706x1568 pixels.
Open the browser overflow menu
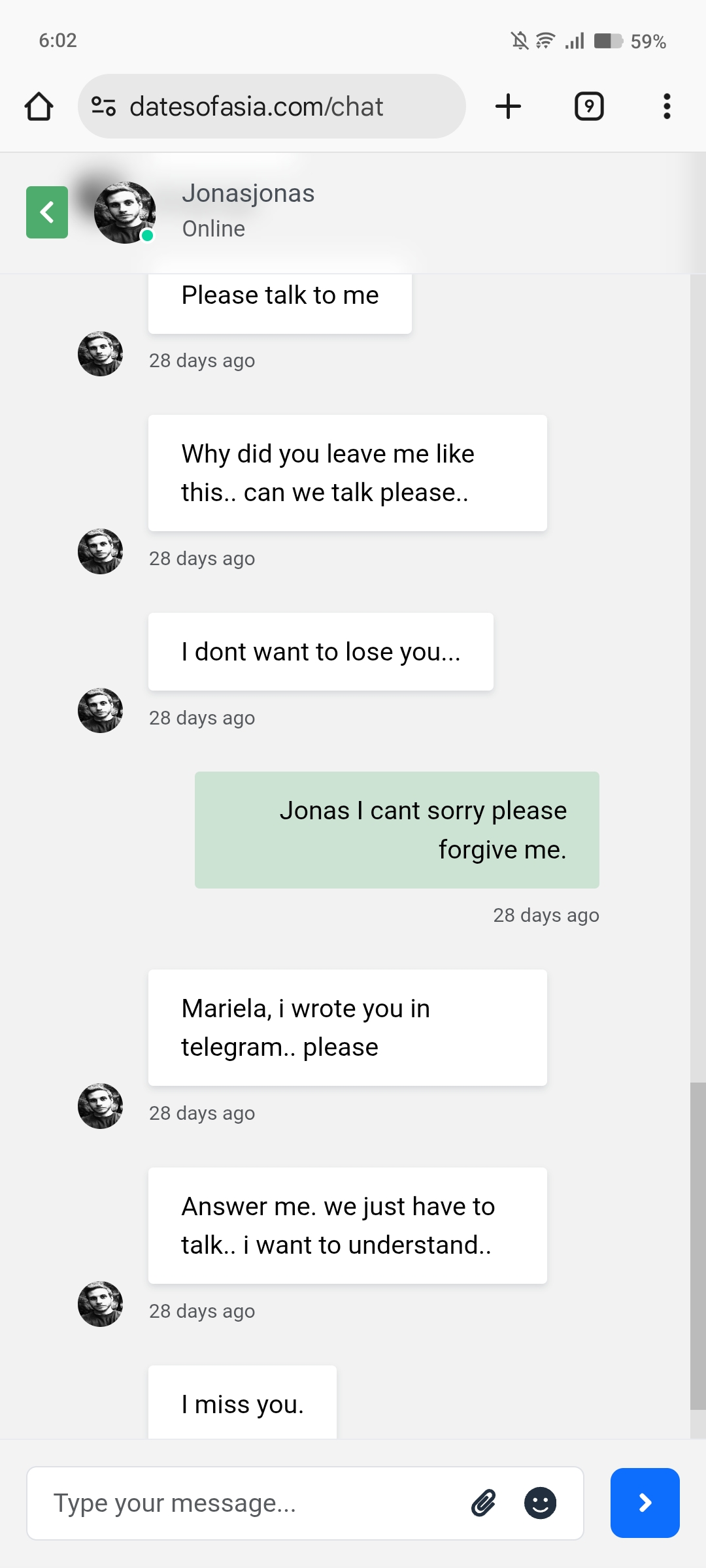[667, 106]
